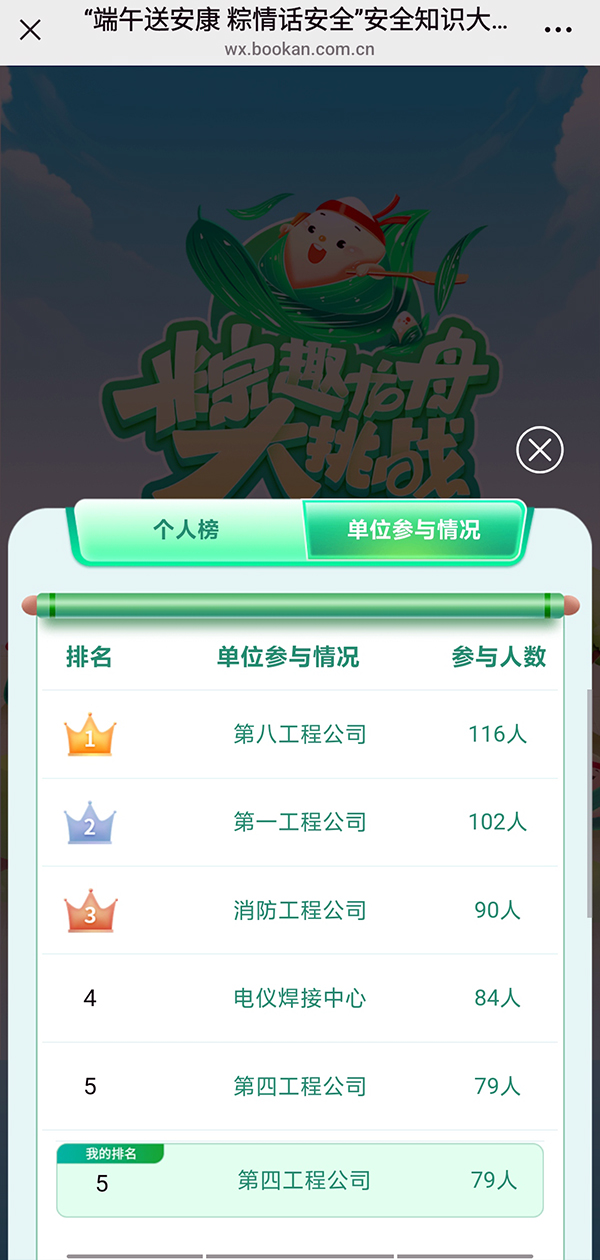This screenshot has height=1260, width=600.
Task: Open the three-dot overflow menu
Action: (558, 31)
